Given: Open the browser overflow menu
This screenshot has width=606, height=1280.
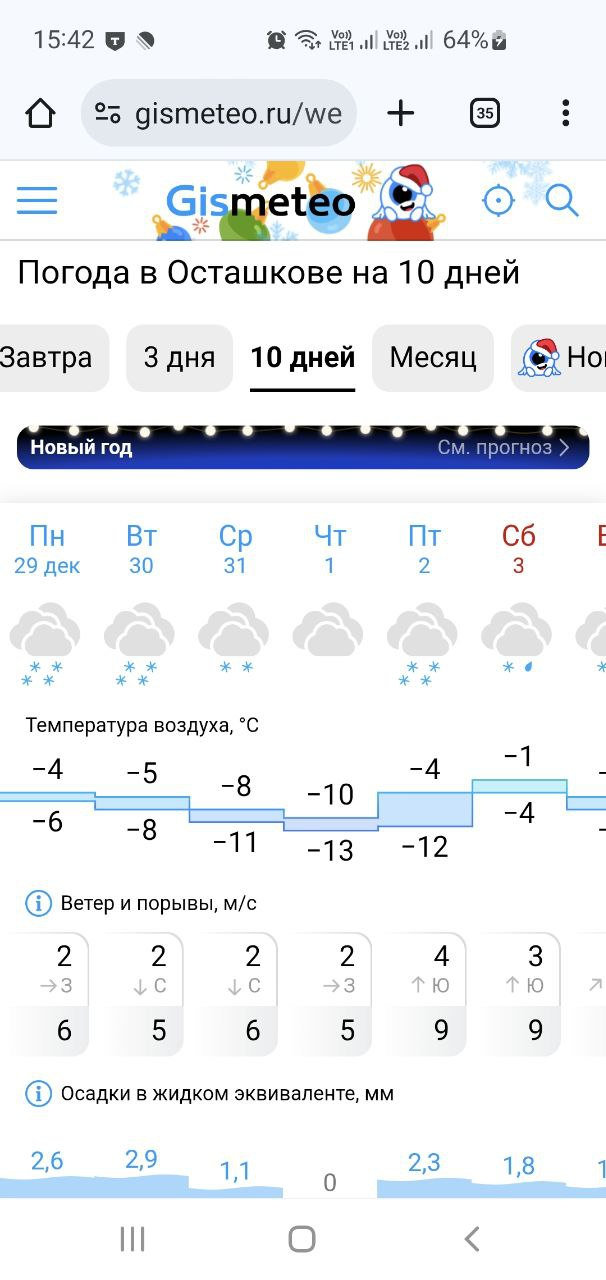Looking at the screenshot, I should click(x=565, y=114).
